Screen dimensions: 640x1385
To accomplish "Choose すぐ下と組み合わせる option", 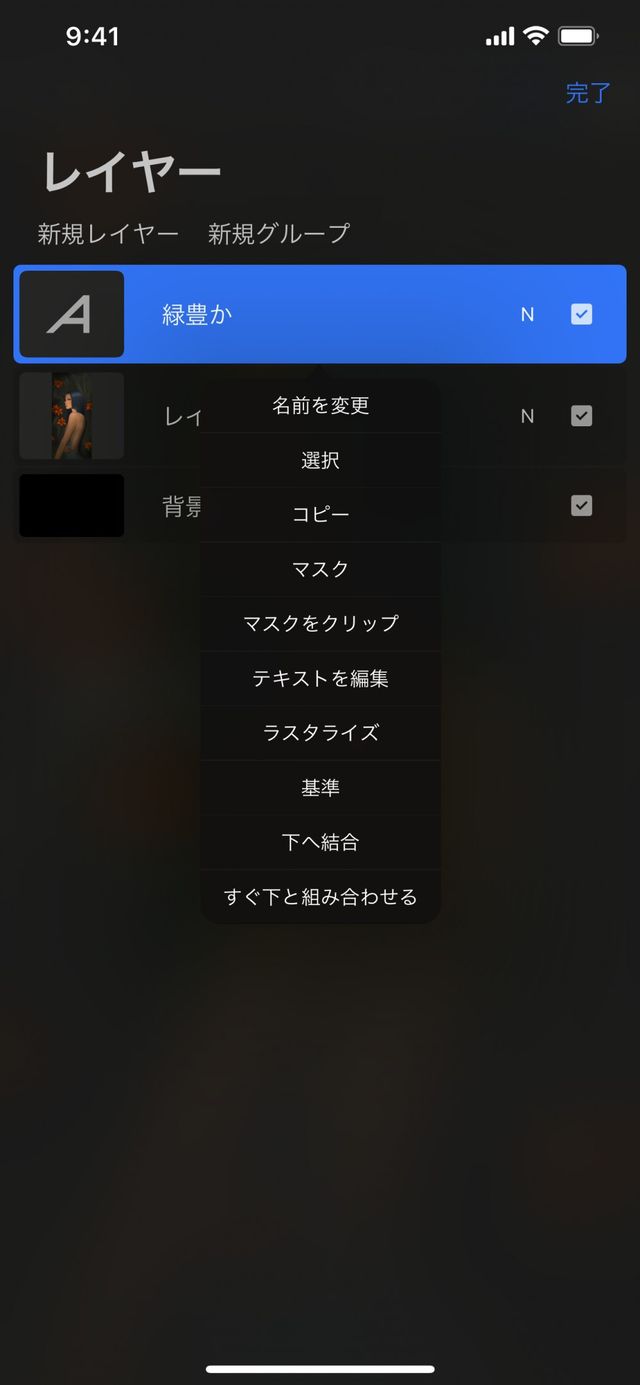I will [320, 897].
